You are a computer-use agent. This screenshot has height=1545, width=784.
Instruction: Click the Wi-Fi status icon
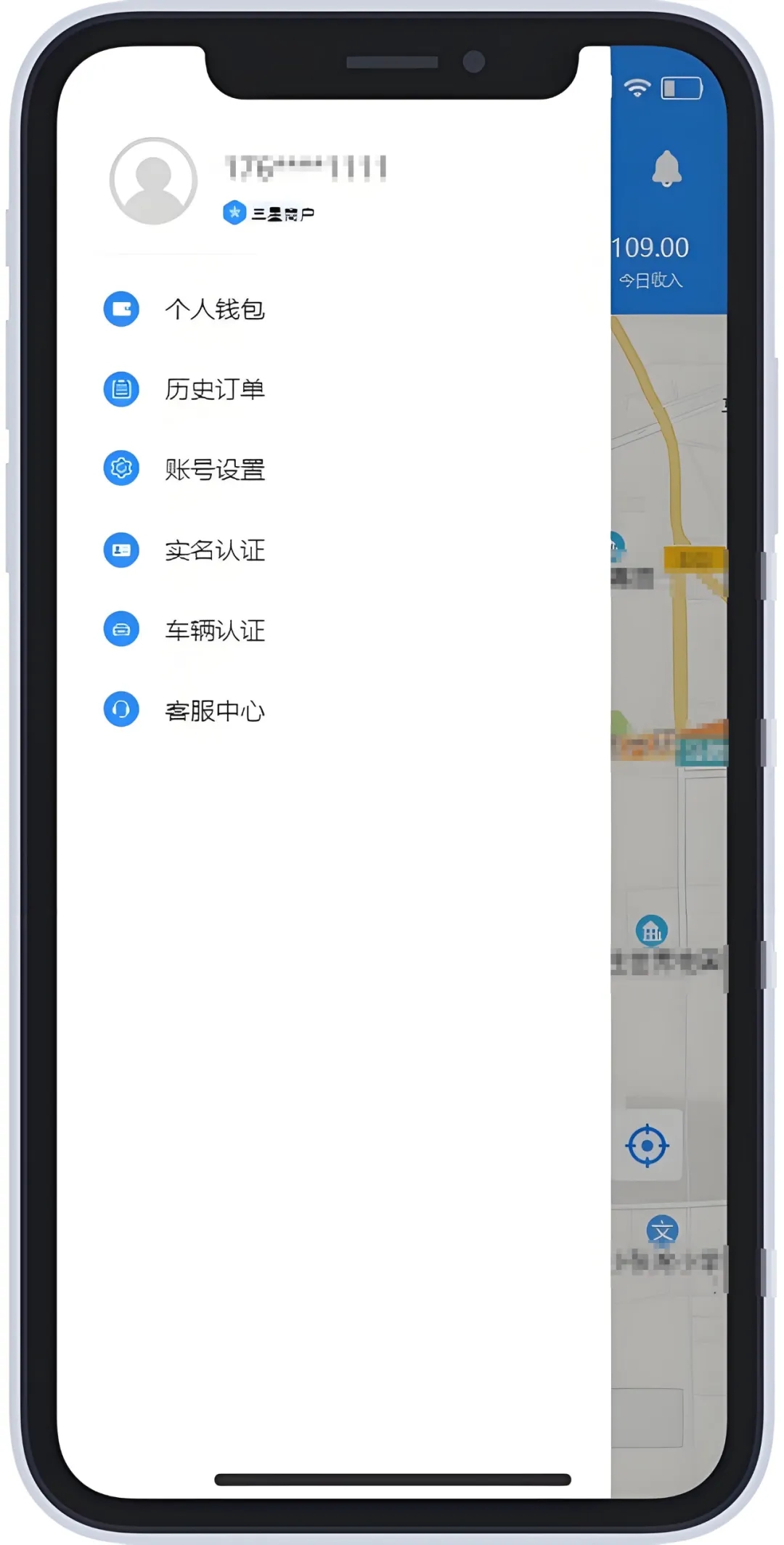click(637, 88)
